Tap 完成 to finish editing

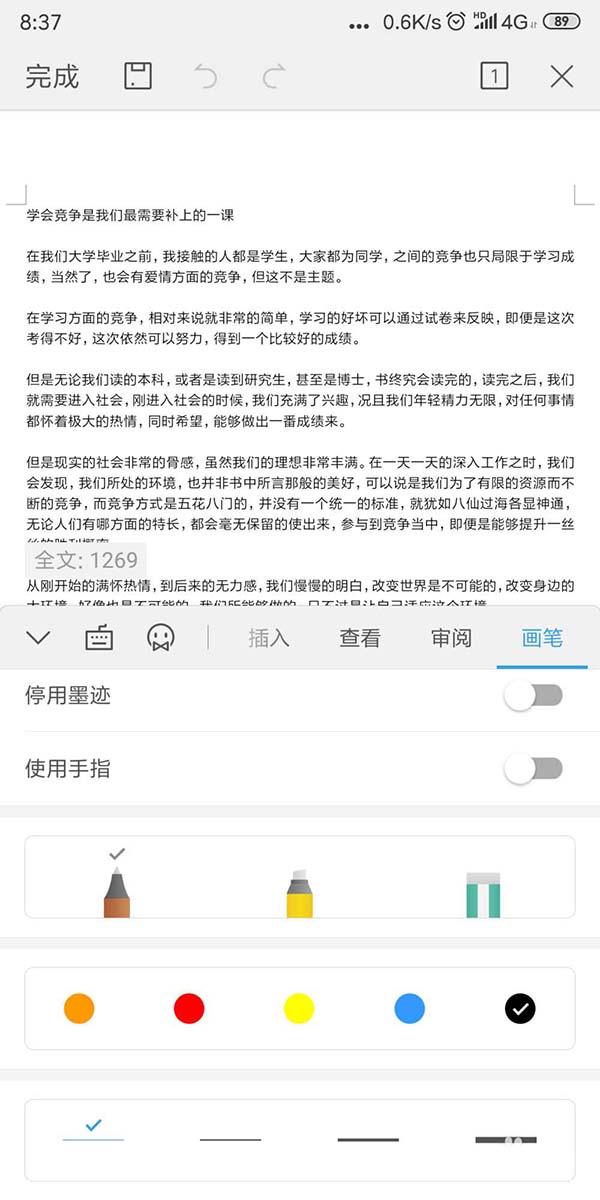point(52,77)
